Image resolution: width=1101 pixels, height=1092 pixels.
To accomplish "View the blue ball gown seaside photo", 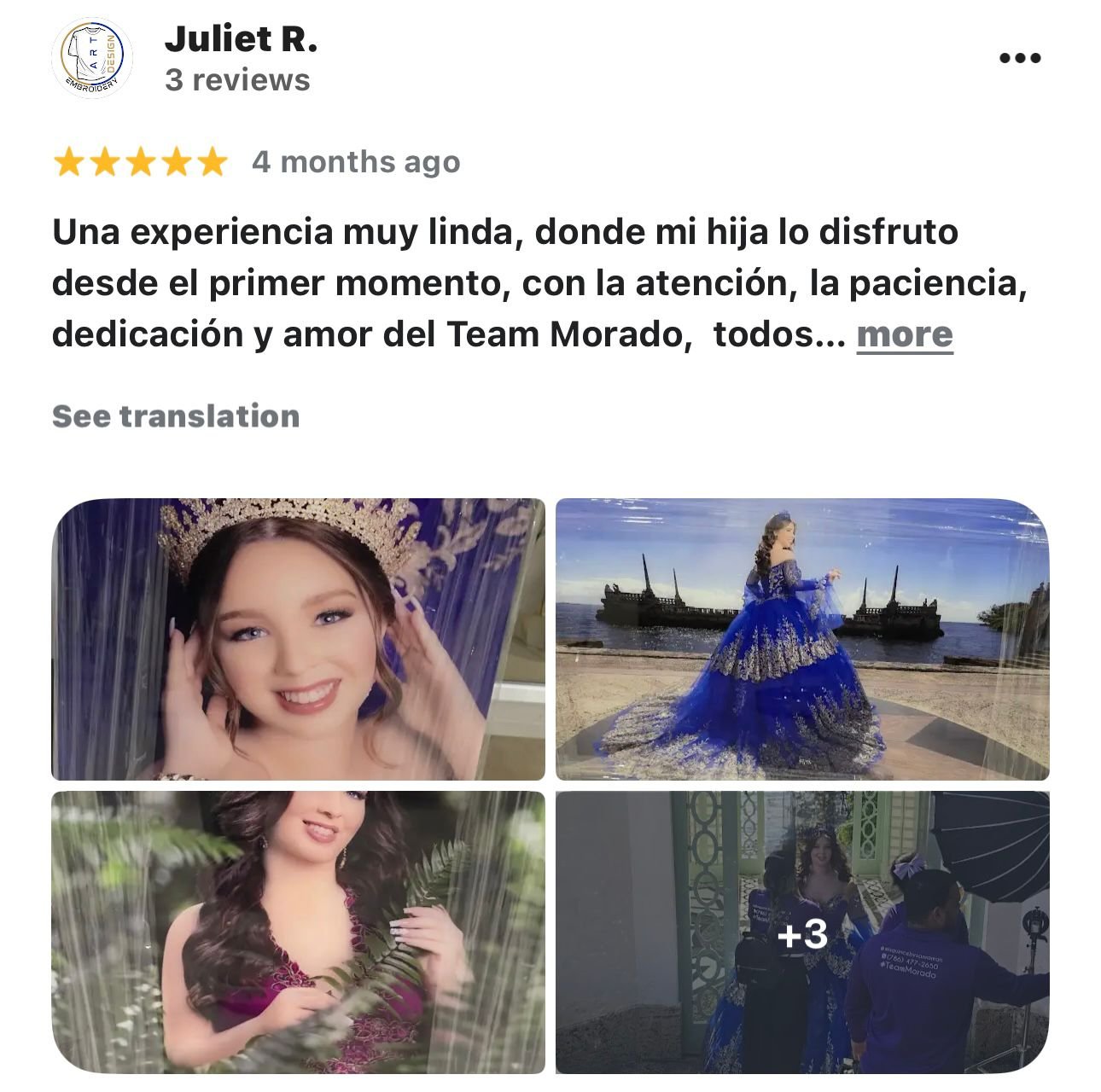I will pyautogui.click(x=801, y=639).
